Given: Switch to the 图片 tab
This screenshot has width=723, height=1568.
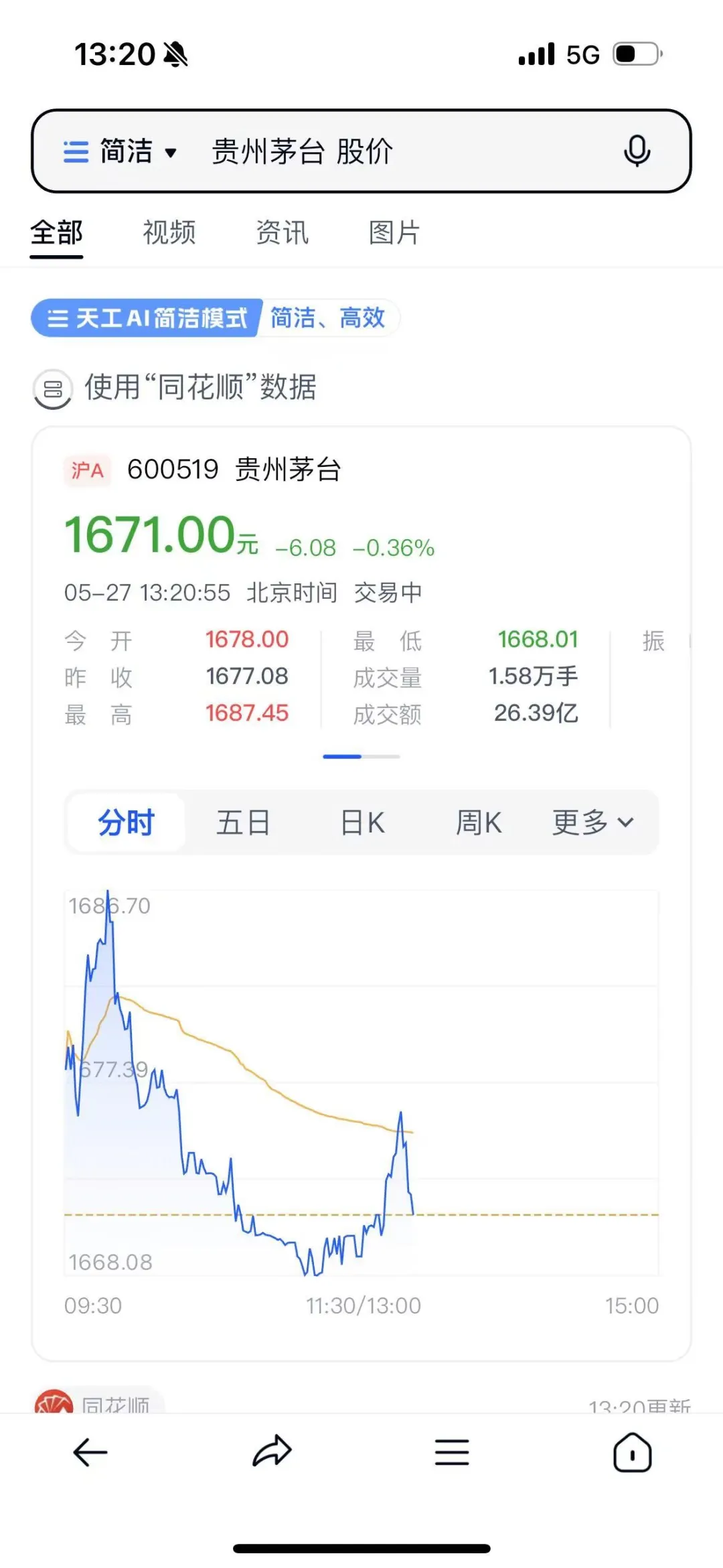Looking at the screenshot, I should point(394,234).
